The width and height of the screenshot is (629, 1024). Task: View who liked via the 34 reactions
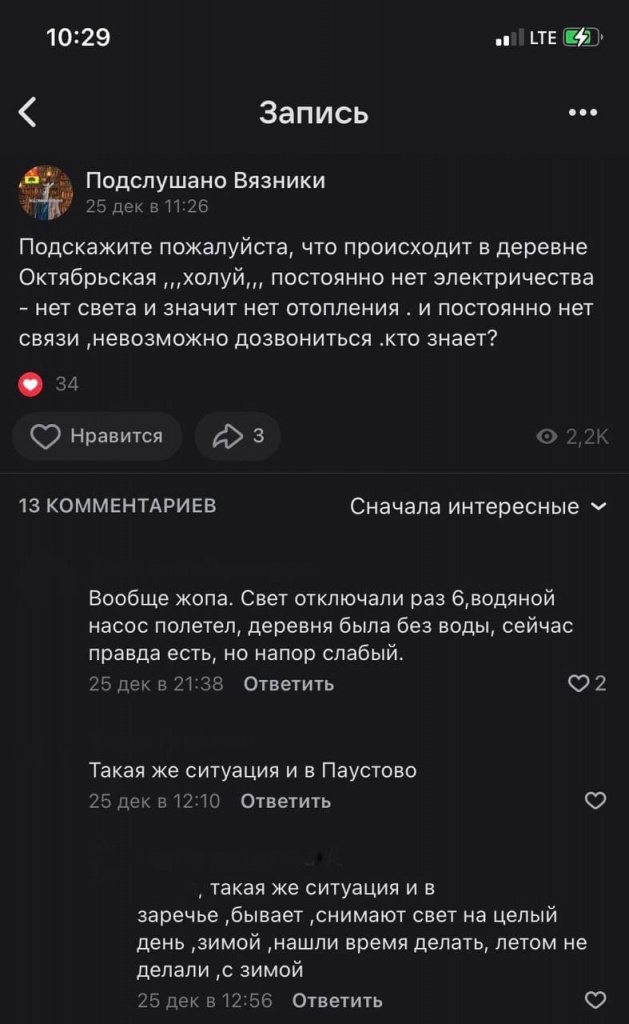[49, 384]
